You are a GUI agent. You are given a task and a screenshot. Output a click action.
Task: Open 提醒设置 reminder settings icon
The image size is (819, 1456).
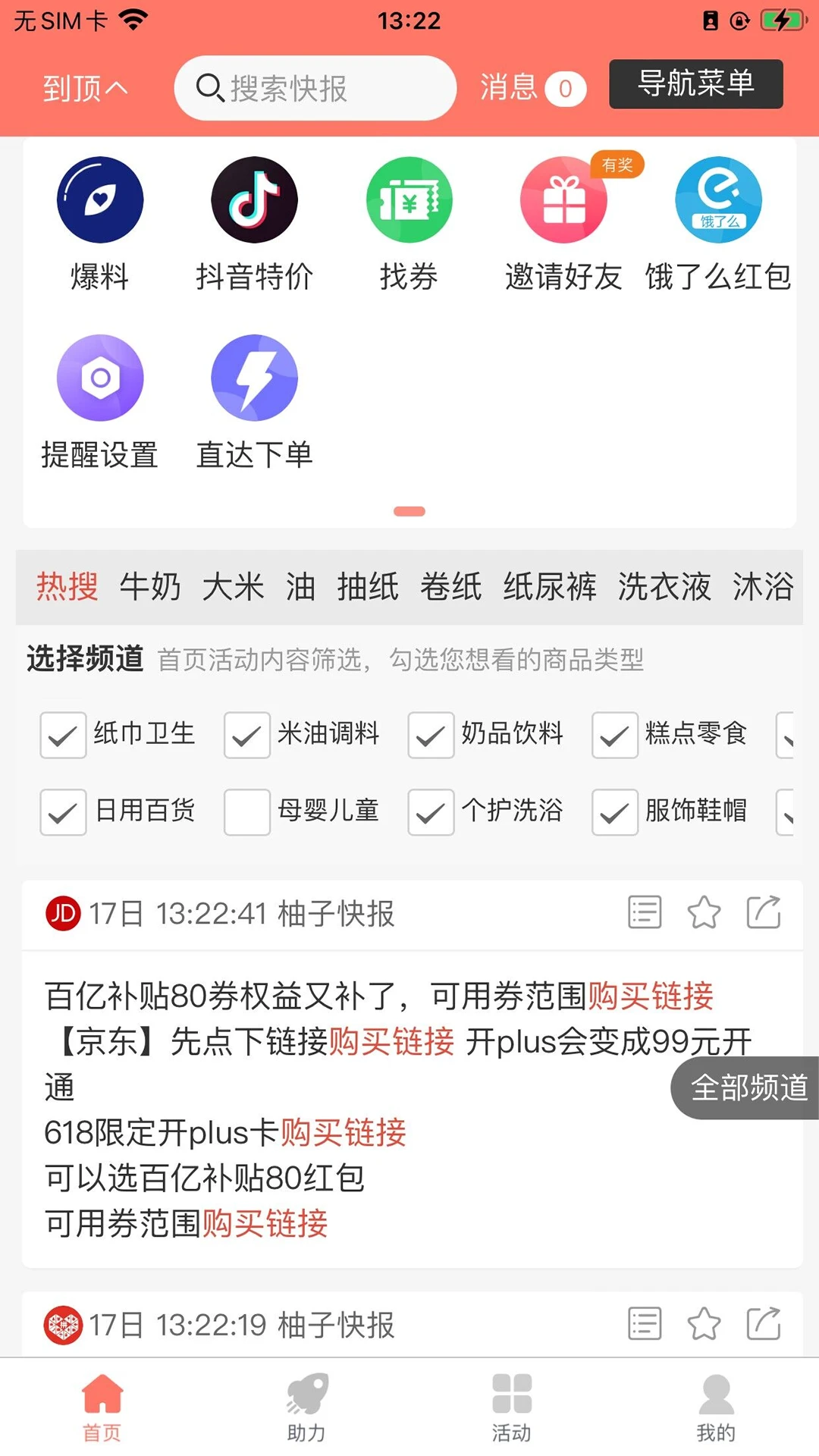[101, 377]
